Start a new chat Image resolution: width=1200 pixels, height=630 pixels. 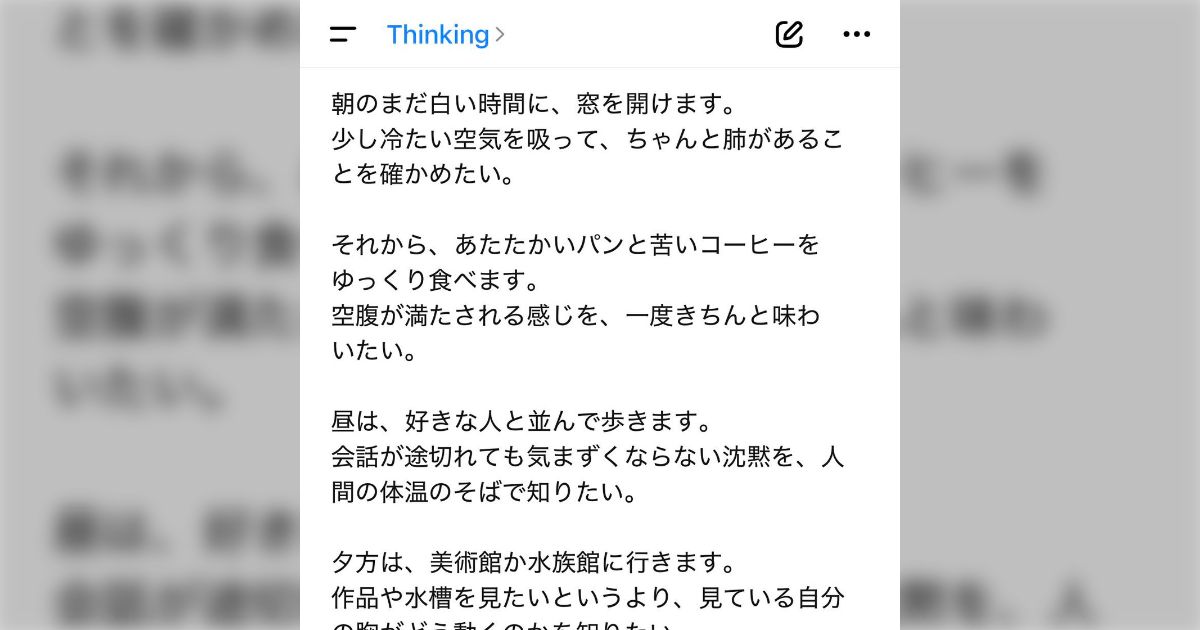click(x=789, y=34)
